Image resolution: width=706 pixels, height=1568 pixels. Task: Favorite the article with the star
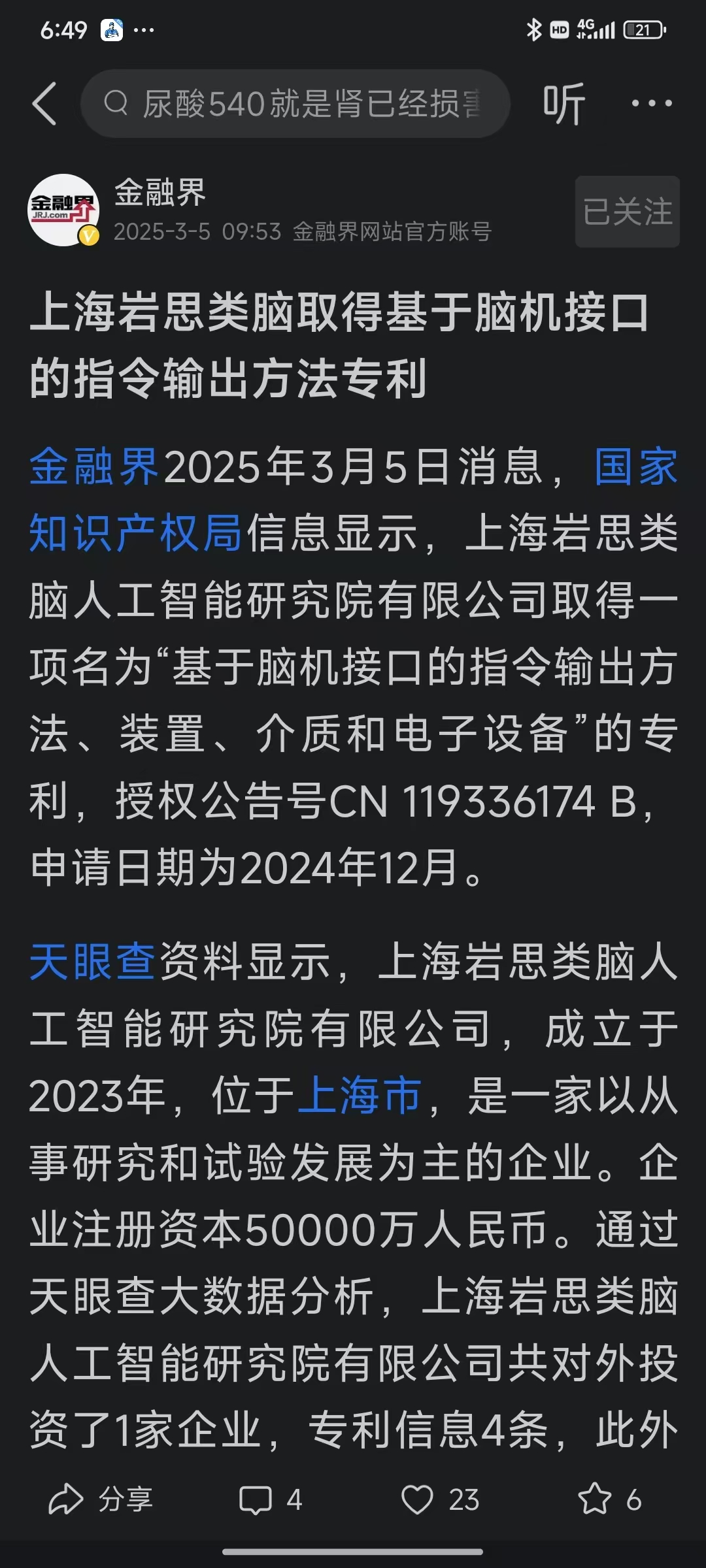pyautogui.click(x=609, y=1499)
